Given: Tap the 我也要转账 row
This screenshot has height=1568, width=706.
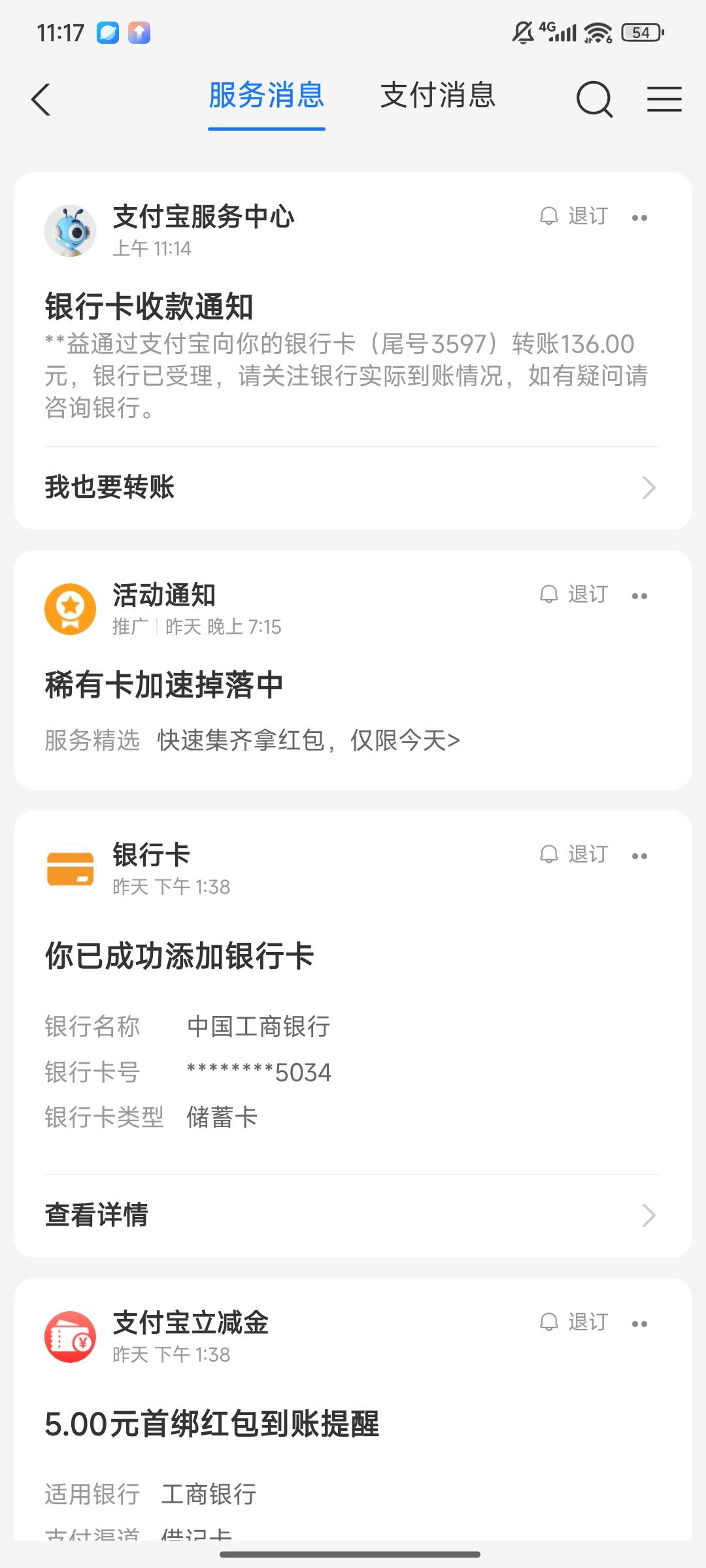Looking at the screenshot, I should [353, 487].
